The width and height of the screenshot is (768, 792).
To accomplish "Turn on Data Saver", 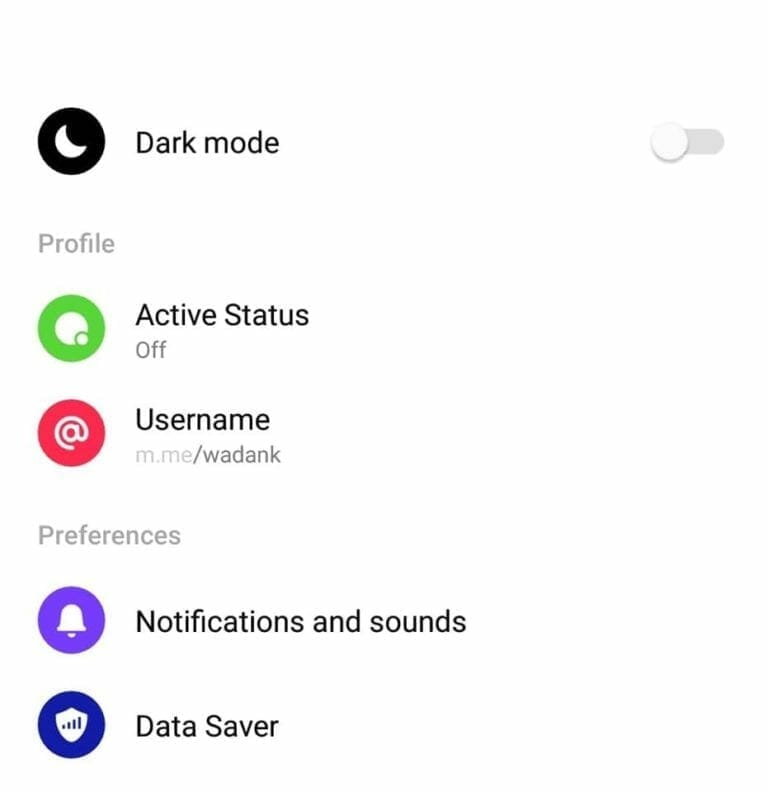I will (206, 726).
